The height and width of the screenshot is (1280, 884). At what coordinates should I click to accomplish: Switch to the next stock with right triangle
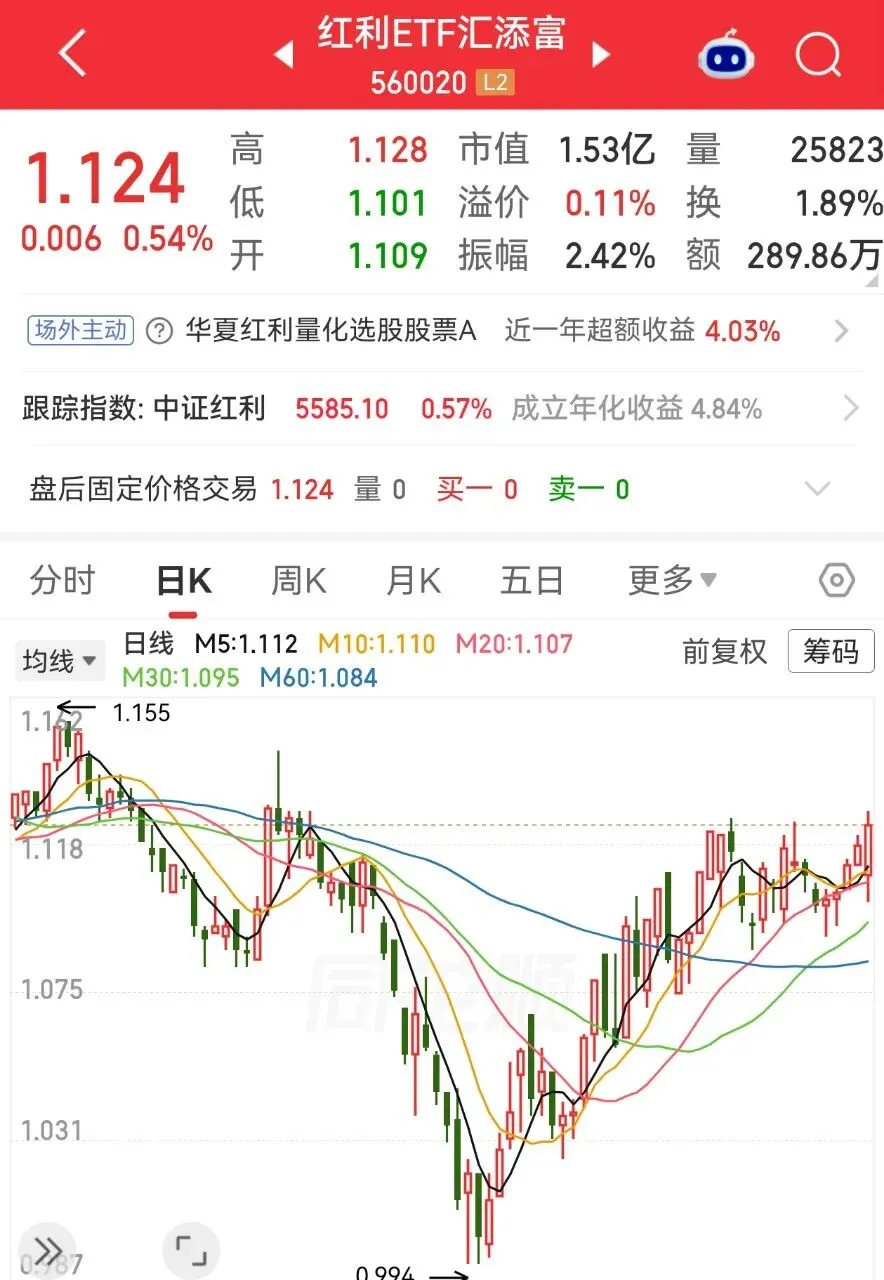pos(601,54)
